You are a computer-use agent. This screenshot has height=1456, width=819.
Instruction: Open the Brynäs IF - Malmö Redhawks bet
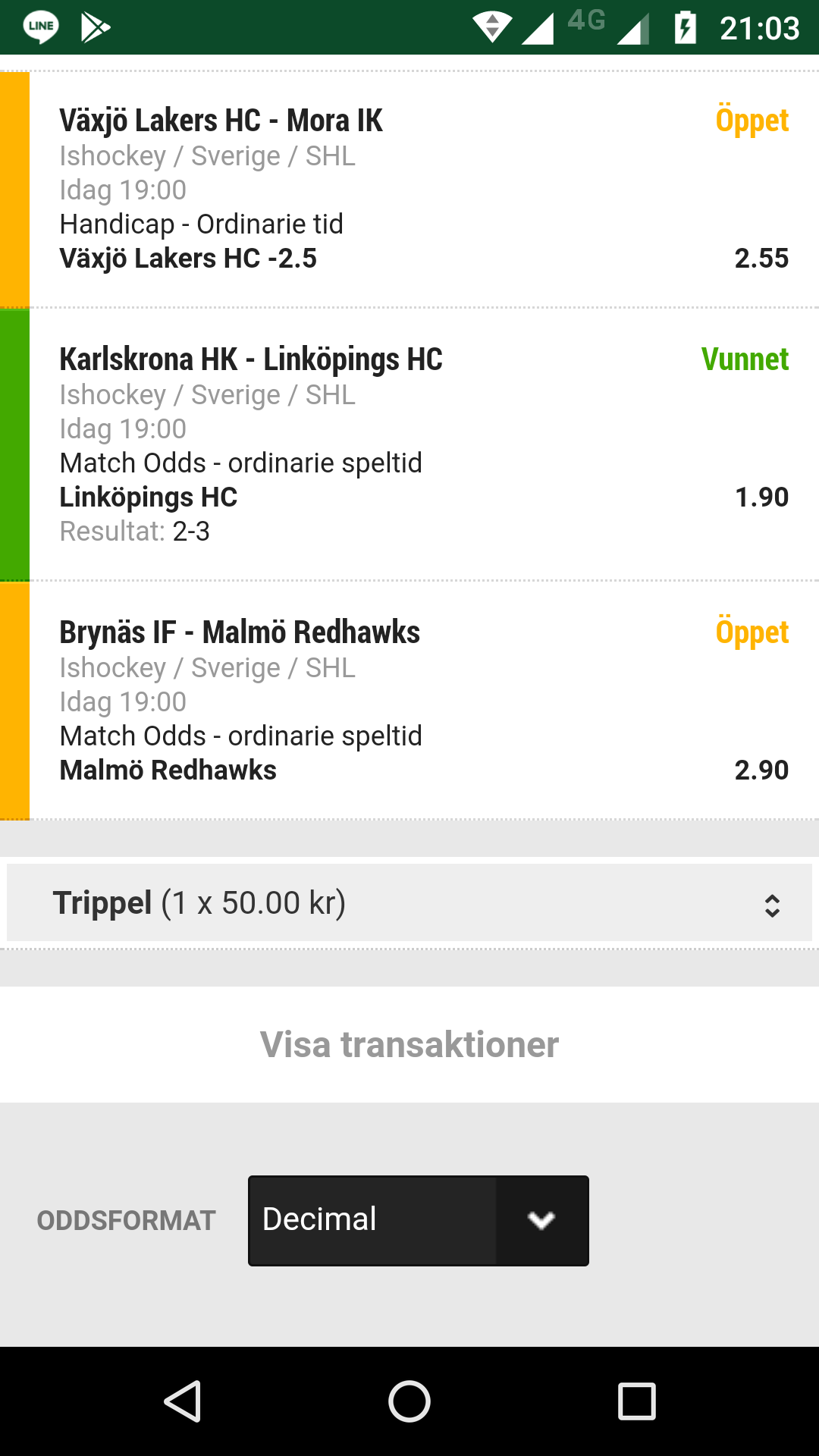coord(409,701)
